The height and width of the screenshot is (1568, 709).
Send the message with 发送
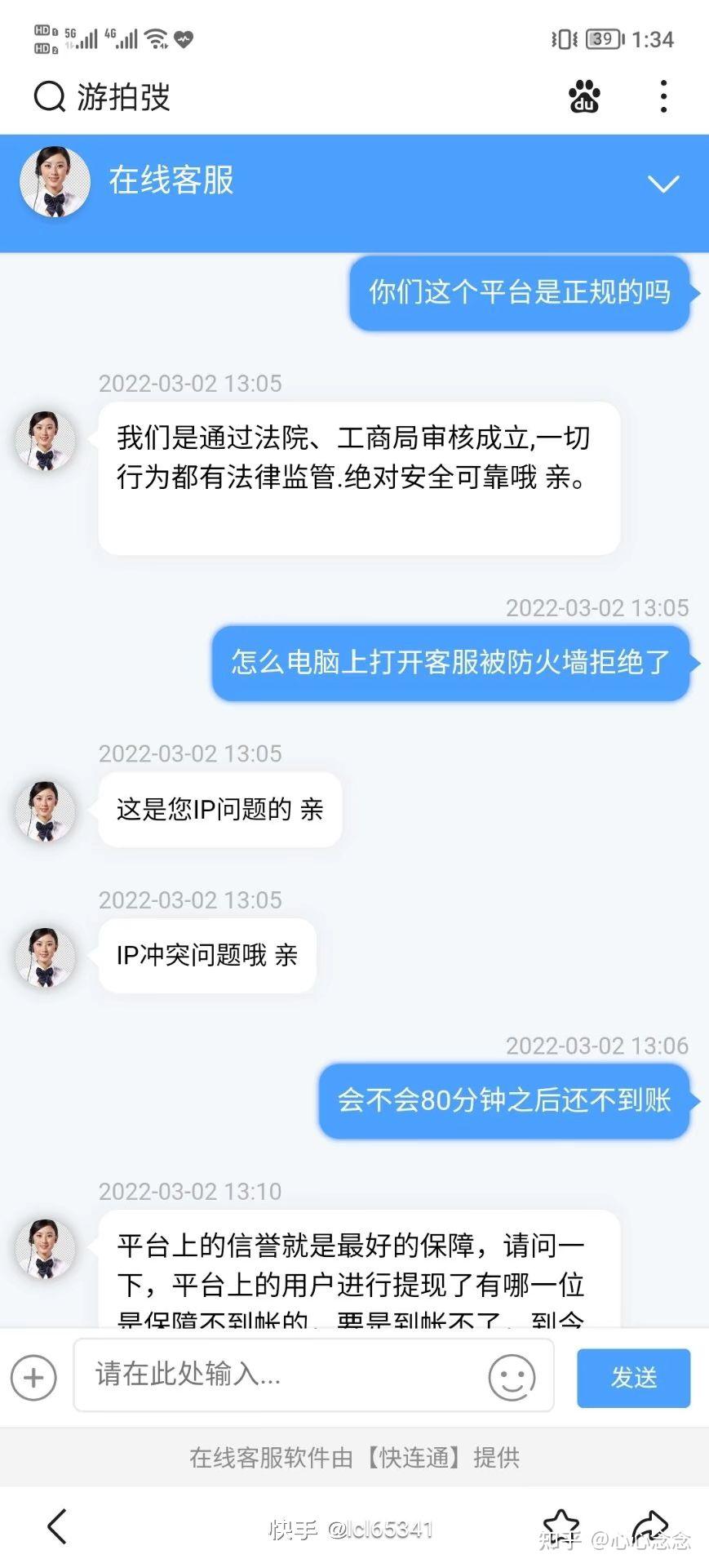click(633, 1378)
